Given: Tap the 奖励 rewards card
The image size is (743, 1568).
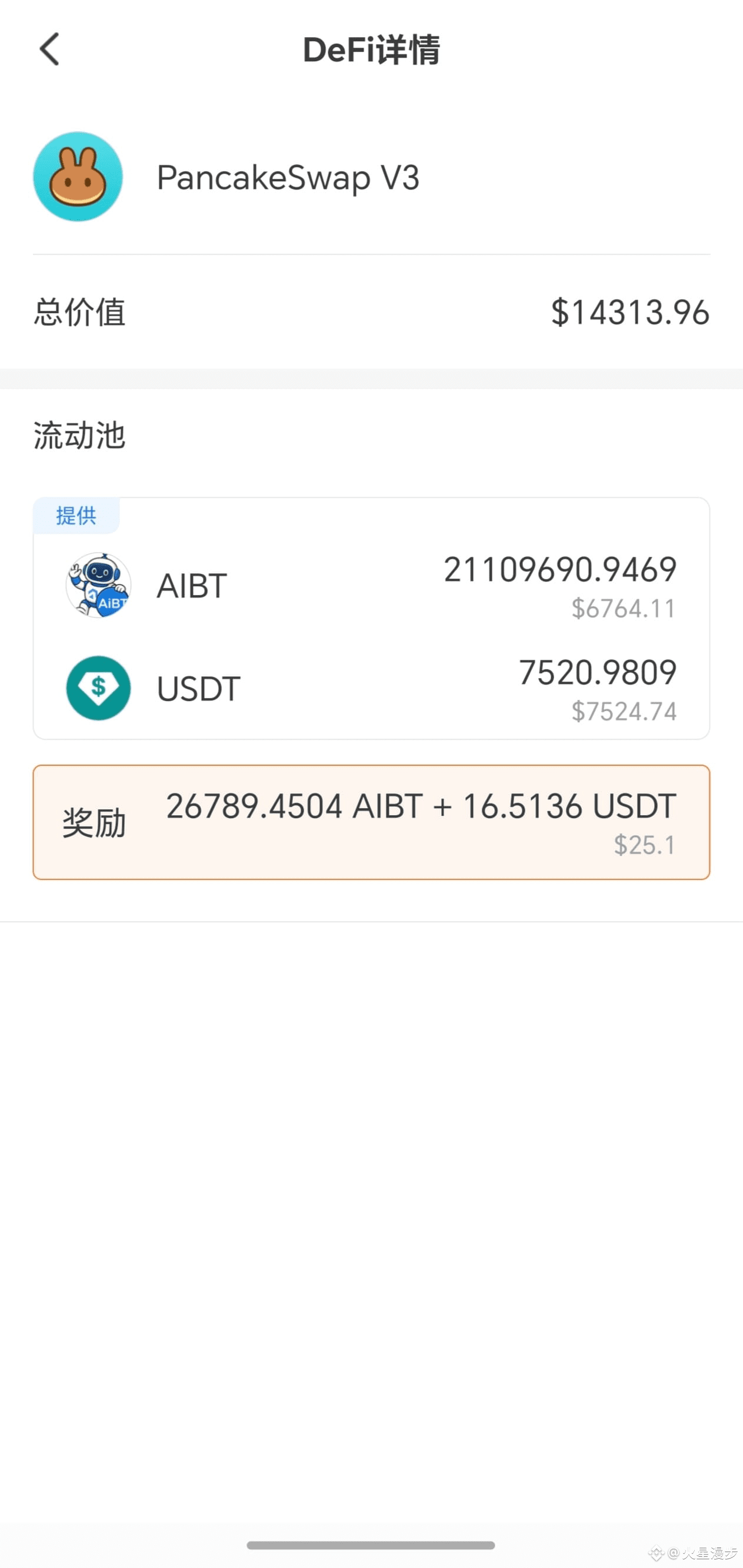Looking at the screenshot, I should (371, 822).
